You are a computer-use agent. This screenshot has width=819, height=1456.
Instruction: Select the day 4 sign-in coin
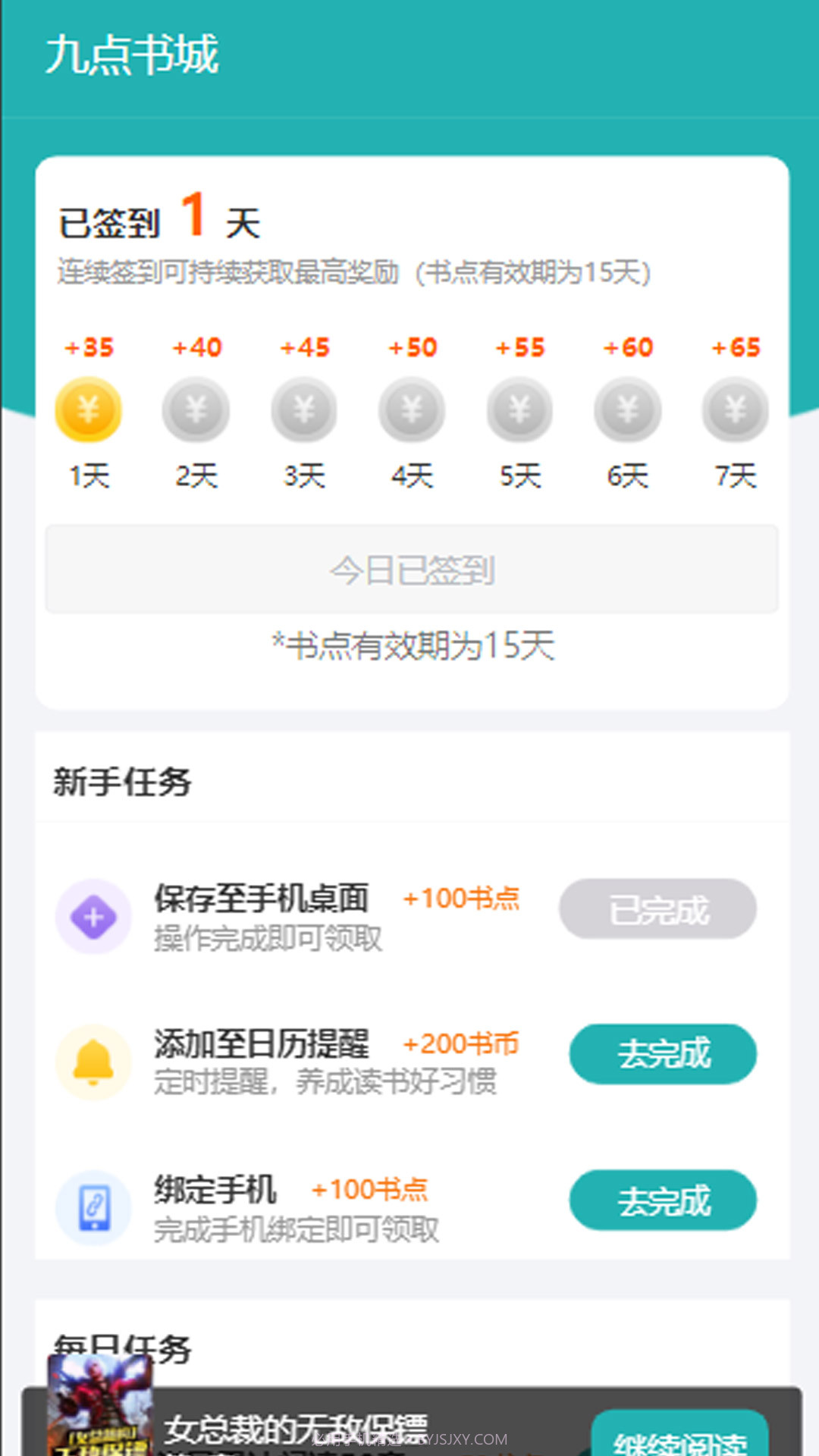[x=411, y=409]
